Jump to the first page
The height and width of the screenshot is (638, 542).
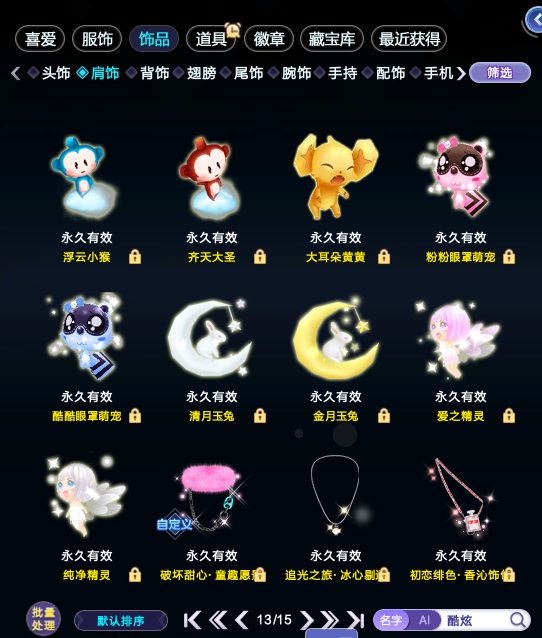pos(192,620)
